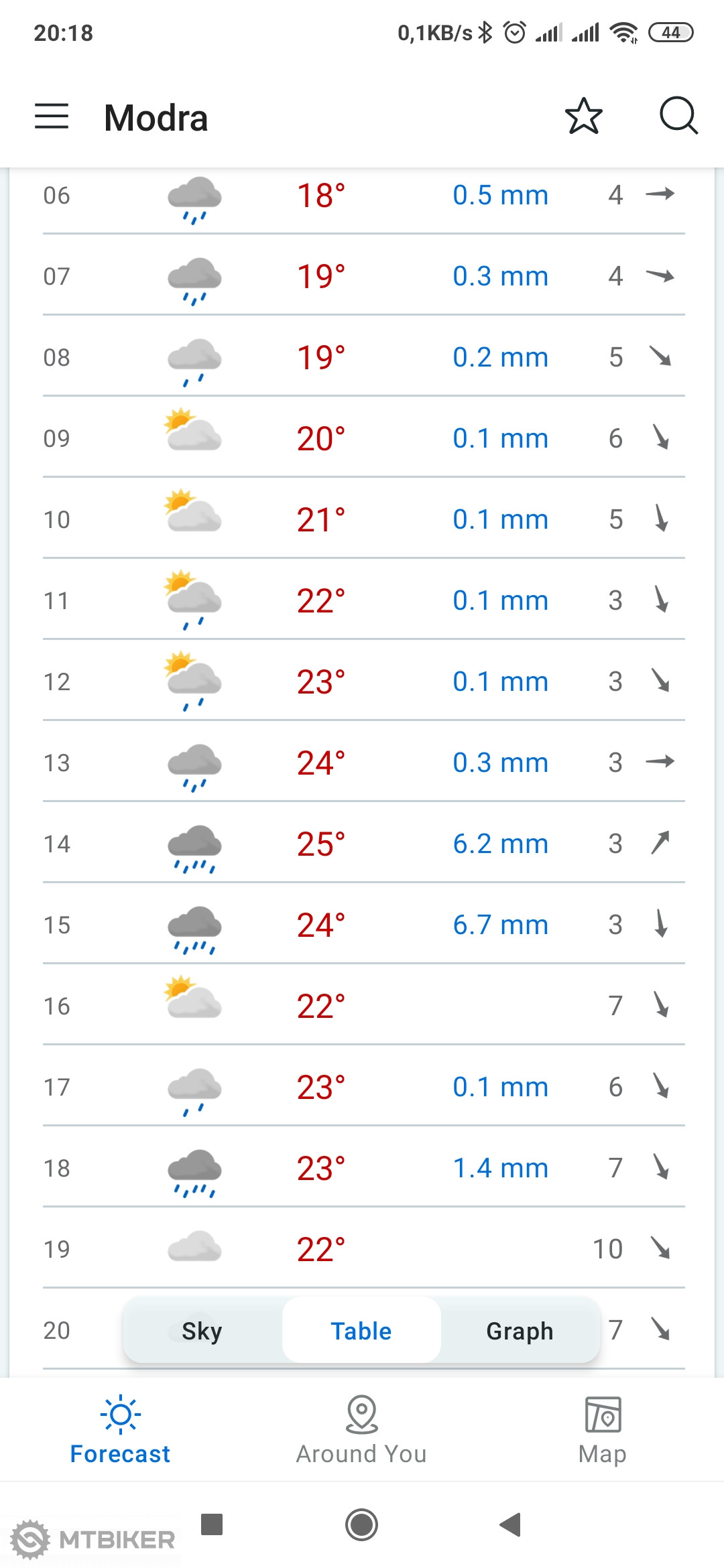The width and height of the screenshot is (724, 1568).
Task: Open location search
Action: (x=678, y=117)
